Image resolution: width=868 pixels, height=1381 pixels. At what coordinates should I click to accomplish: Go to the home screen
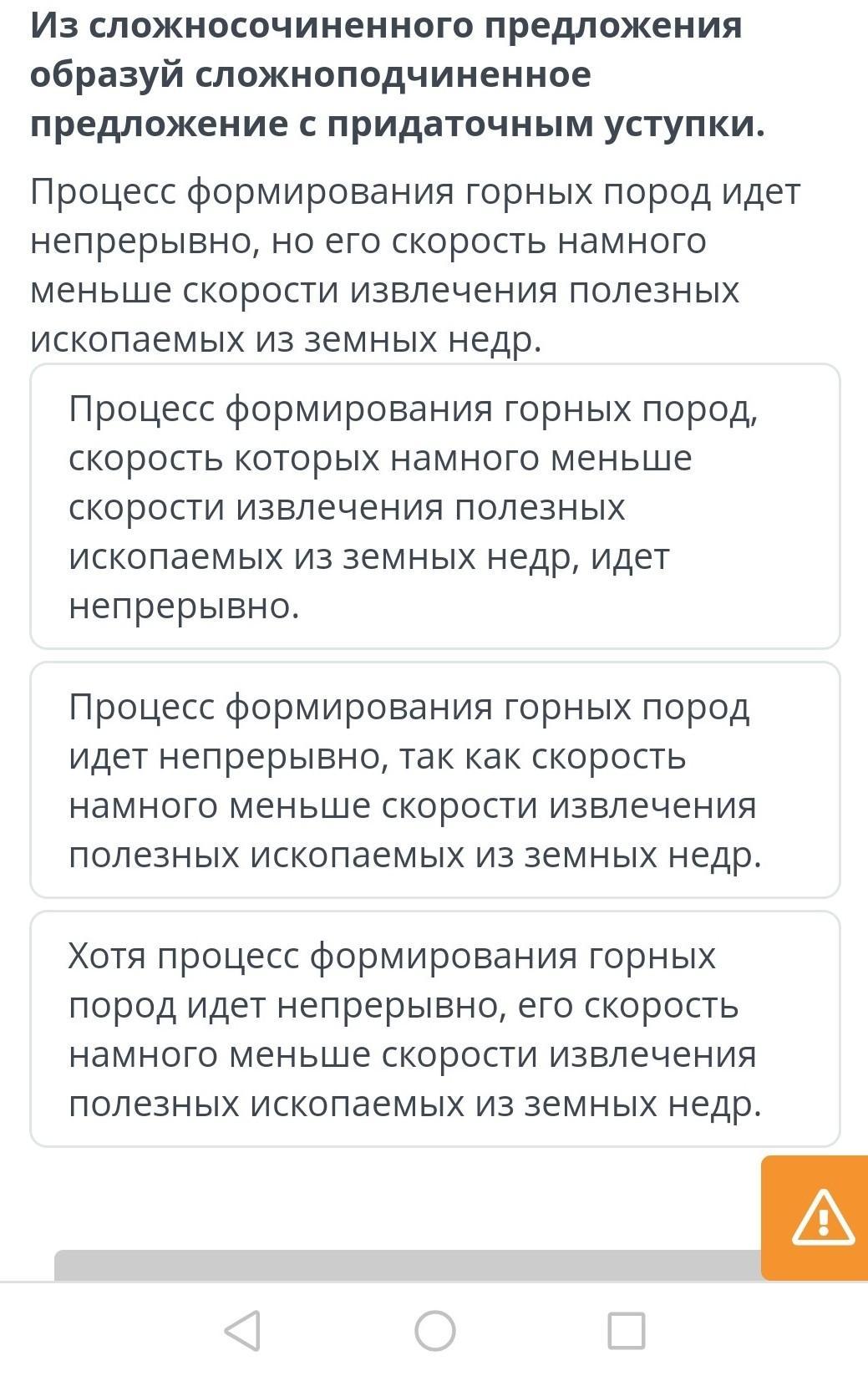pyautogui.click(x=435, y=1330)
